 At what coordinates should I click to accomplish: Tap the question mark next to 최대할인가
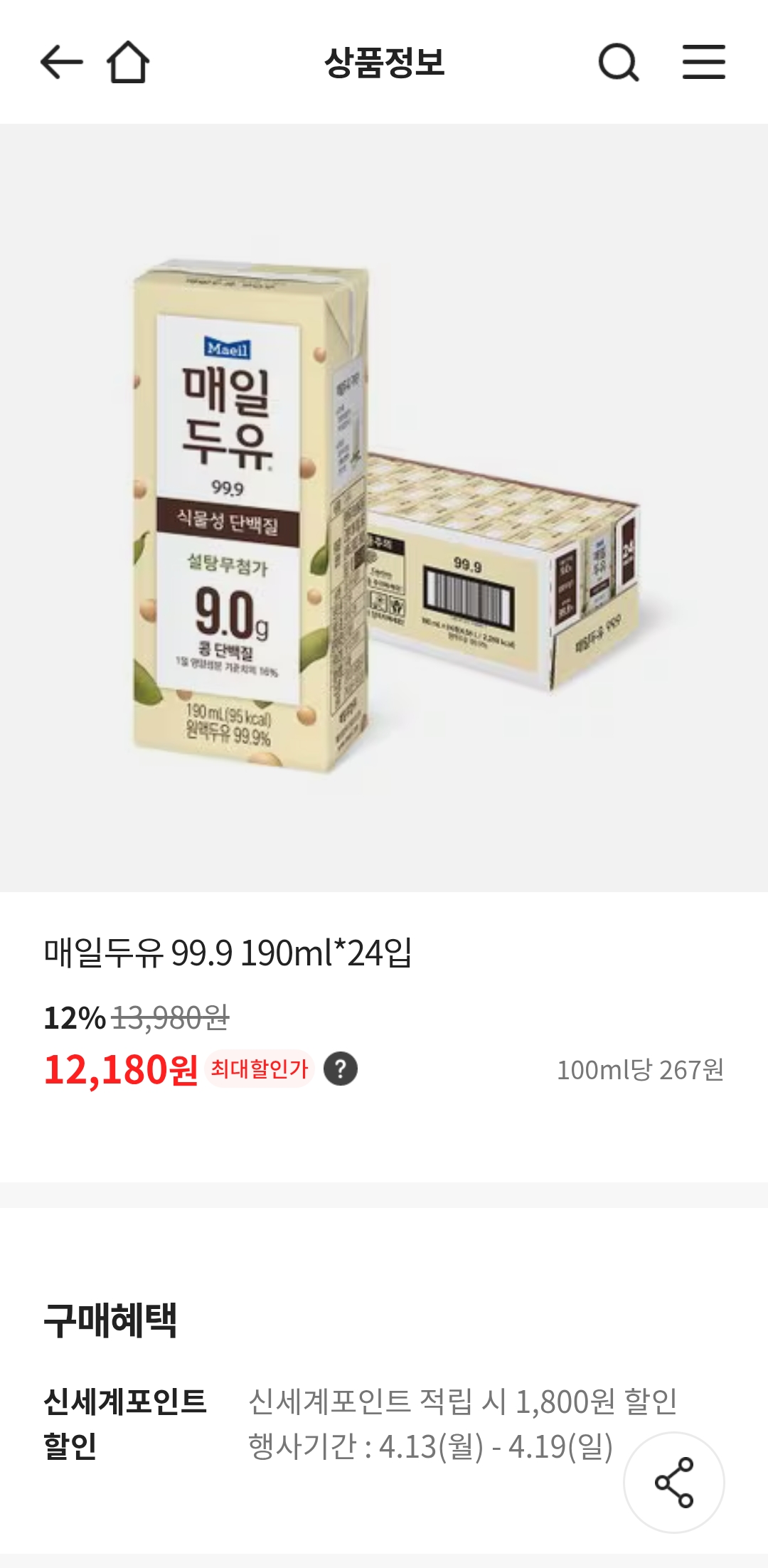pyautogui.click(x=341, y=1069)
